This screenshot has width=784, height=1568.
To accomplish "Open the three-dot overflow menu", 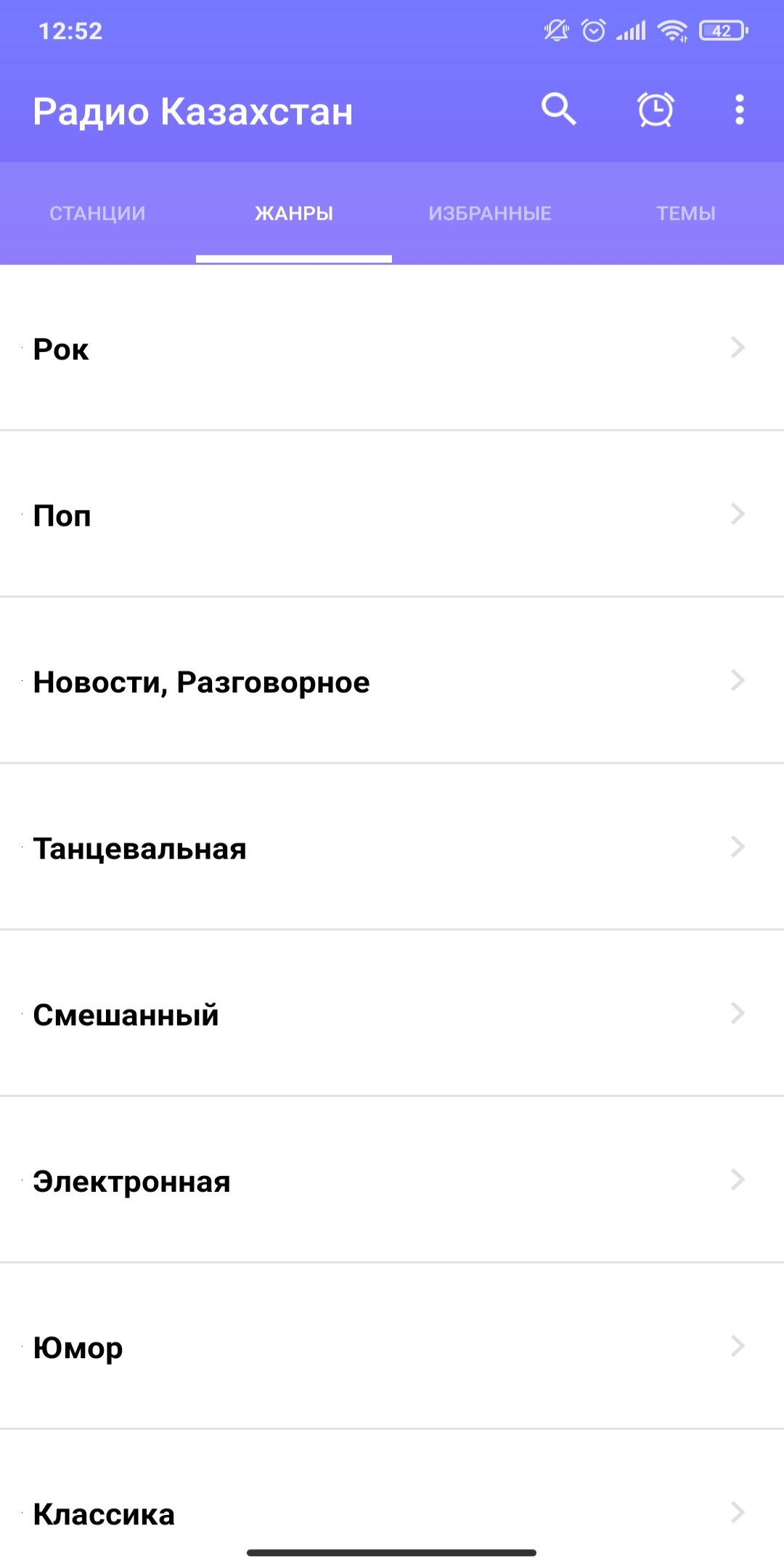I will [x=739, y=110].
